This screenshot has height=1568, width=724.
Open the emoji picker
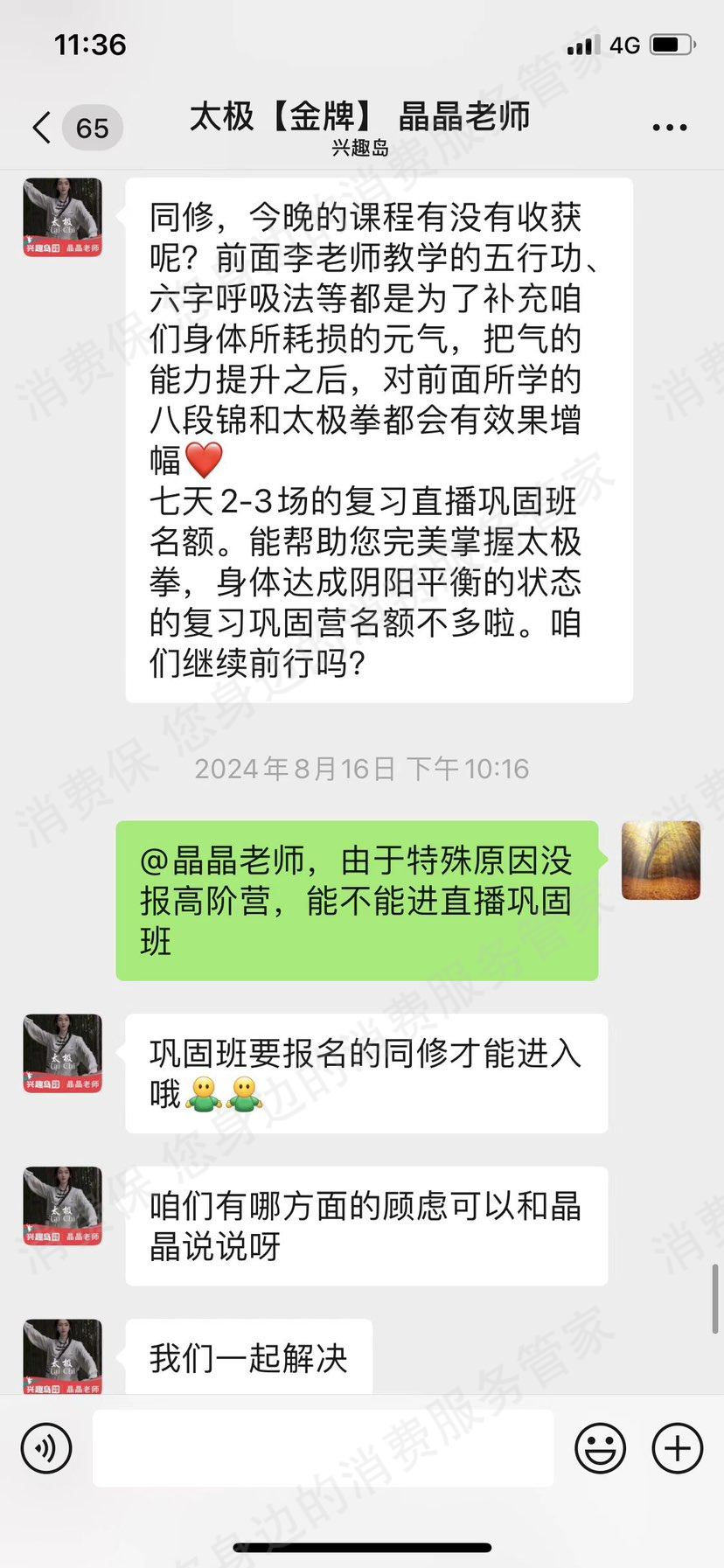600,1448
